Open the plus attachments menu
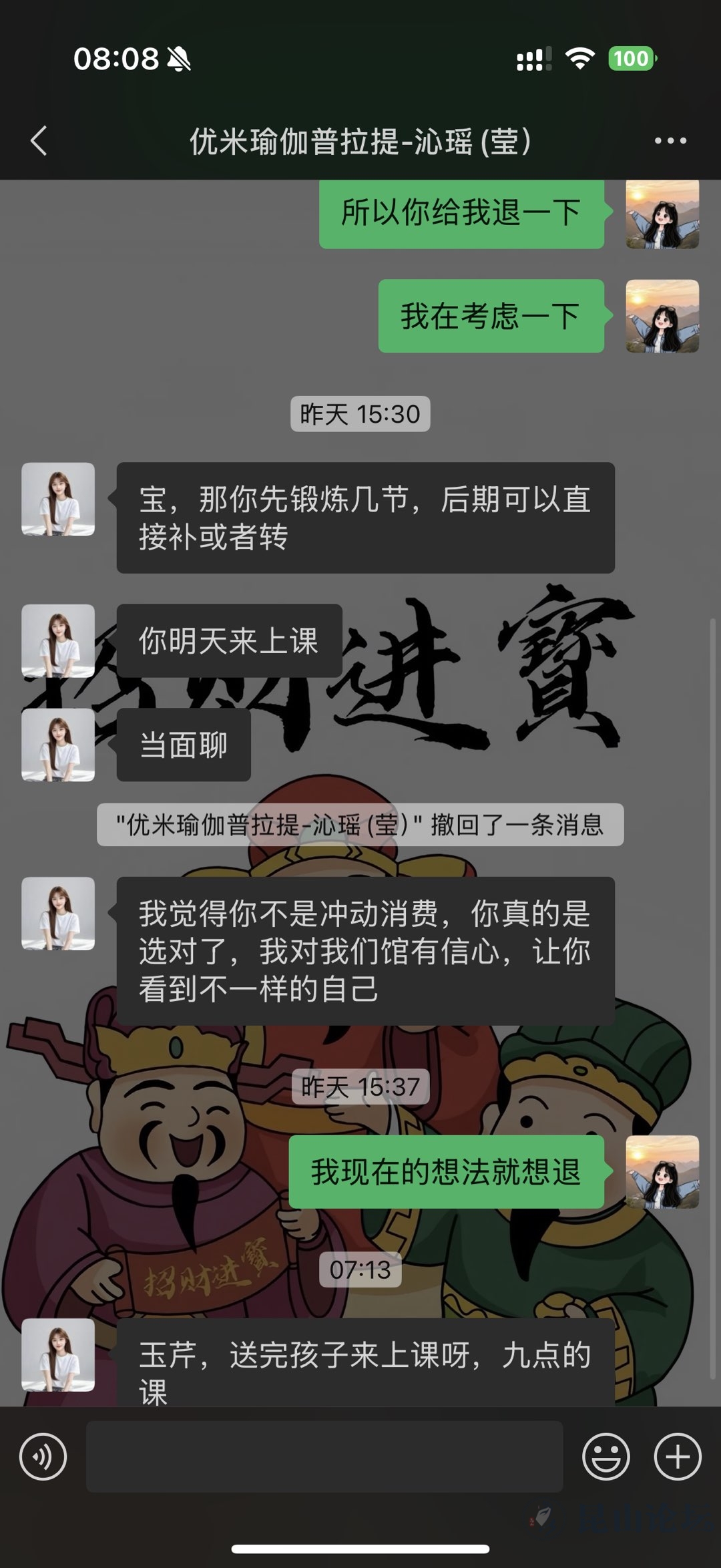 click(677, 1456)
